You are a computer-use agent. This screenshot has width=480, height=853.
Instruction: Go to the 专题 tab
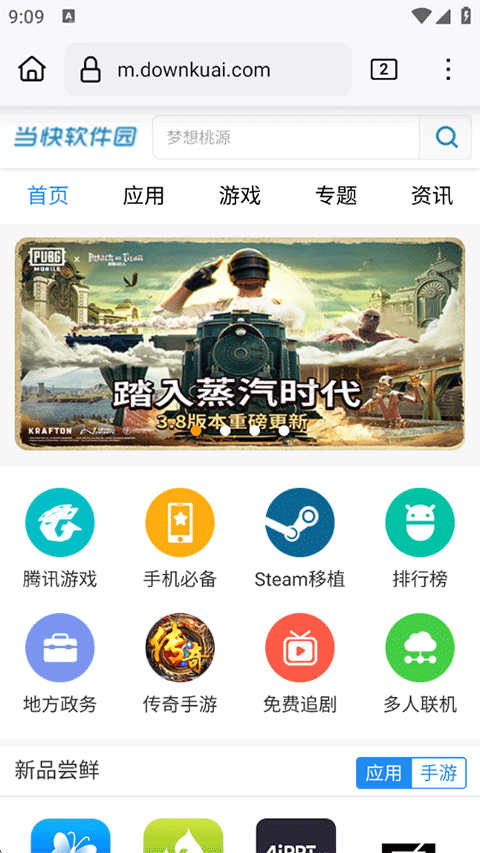pos(336,195)
